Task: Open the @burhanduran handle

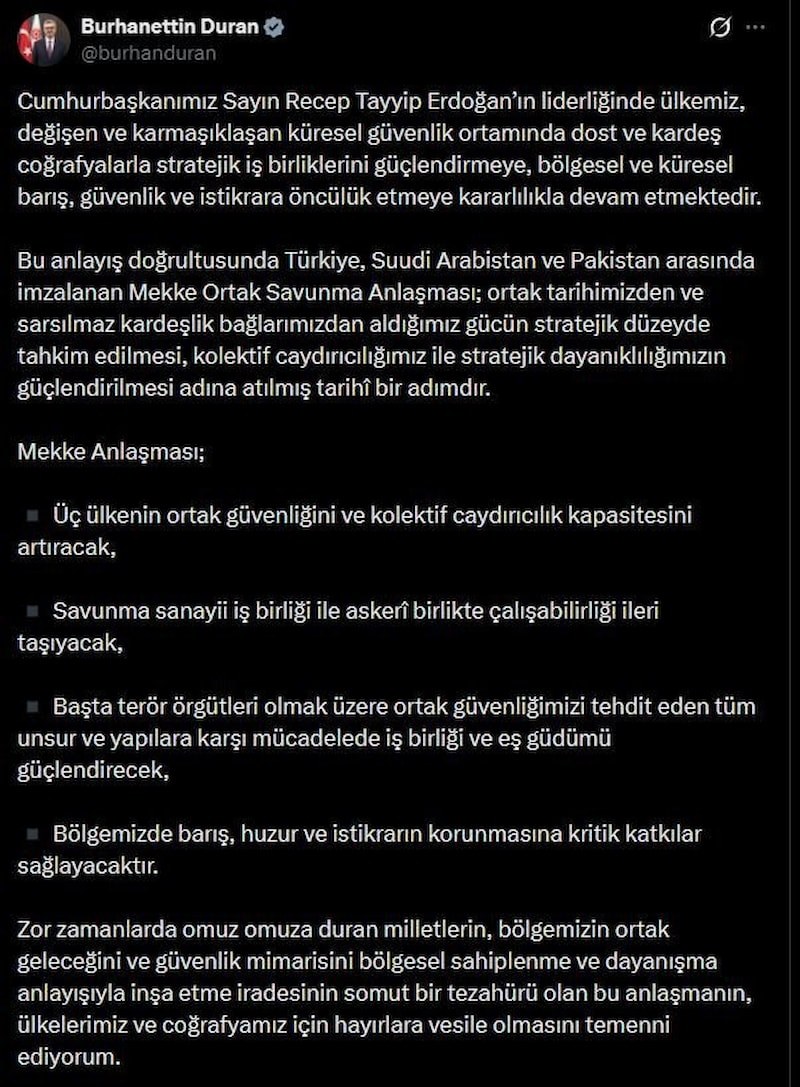Action: pyautogui.click(x=148, y=53)
